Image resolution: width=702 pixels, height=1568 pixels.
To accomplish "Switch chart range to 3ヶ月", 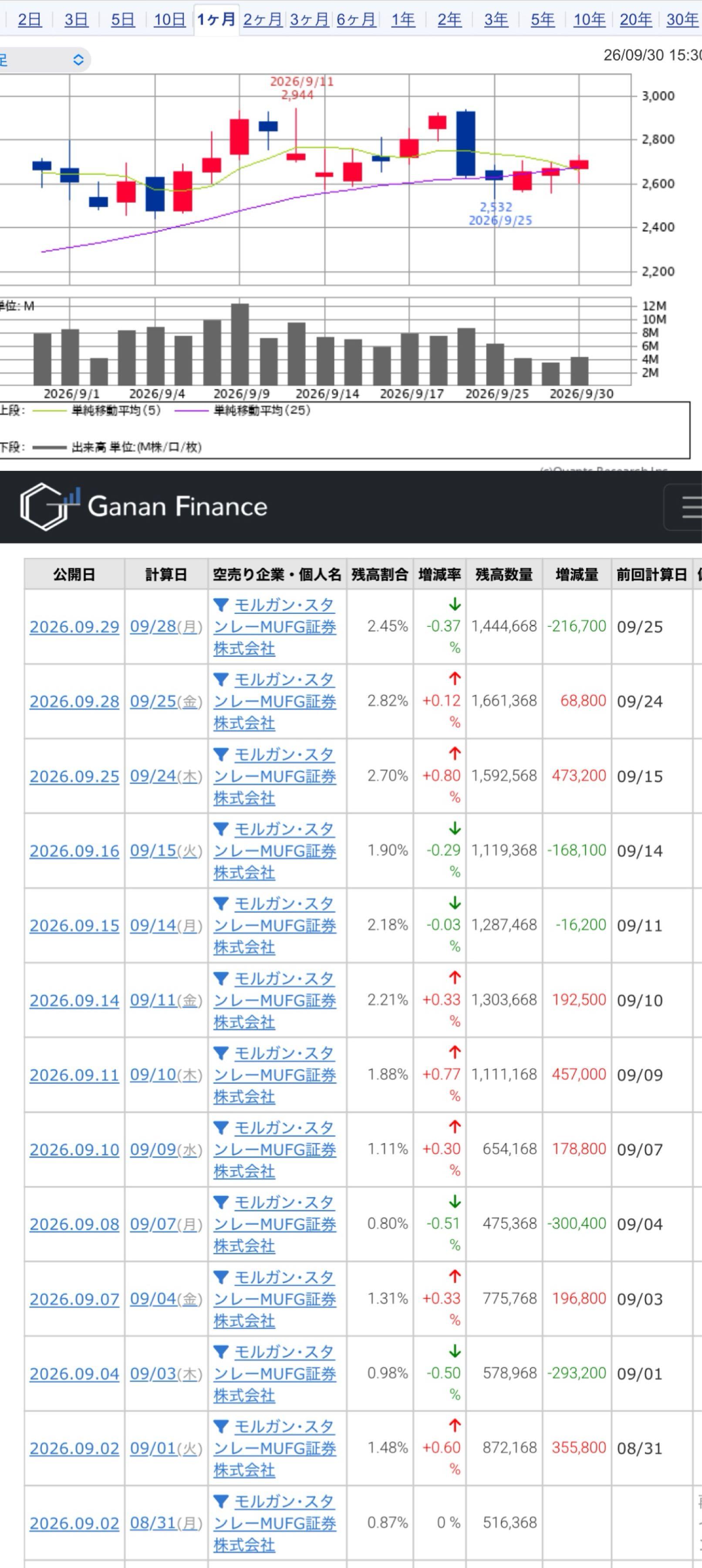I will [309, 20].
